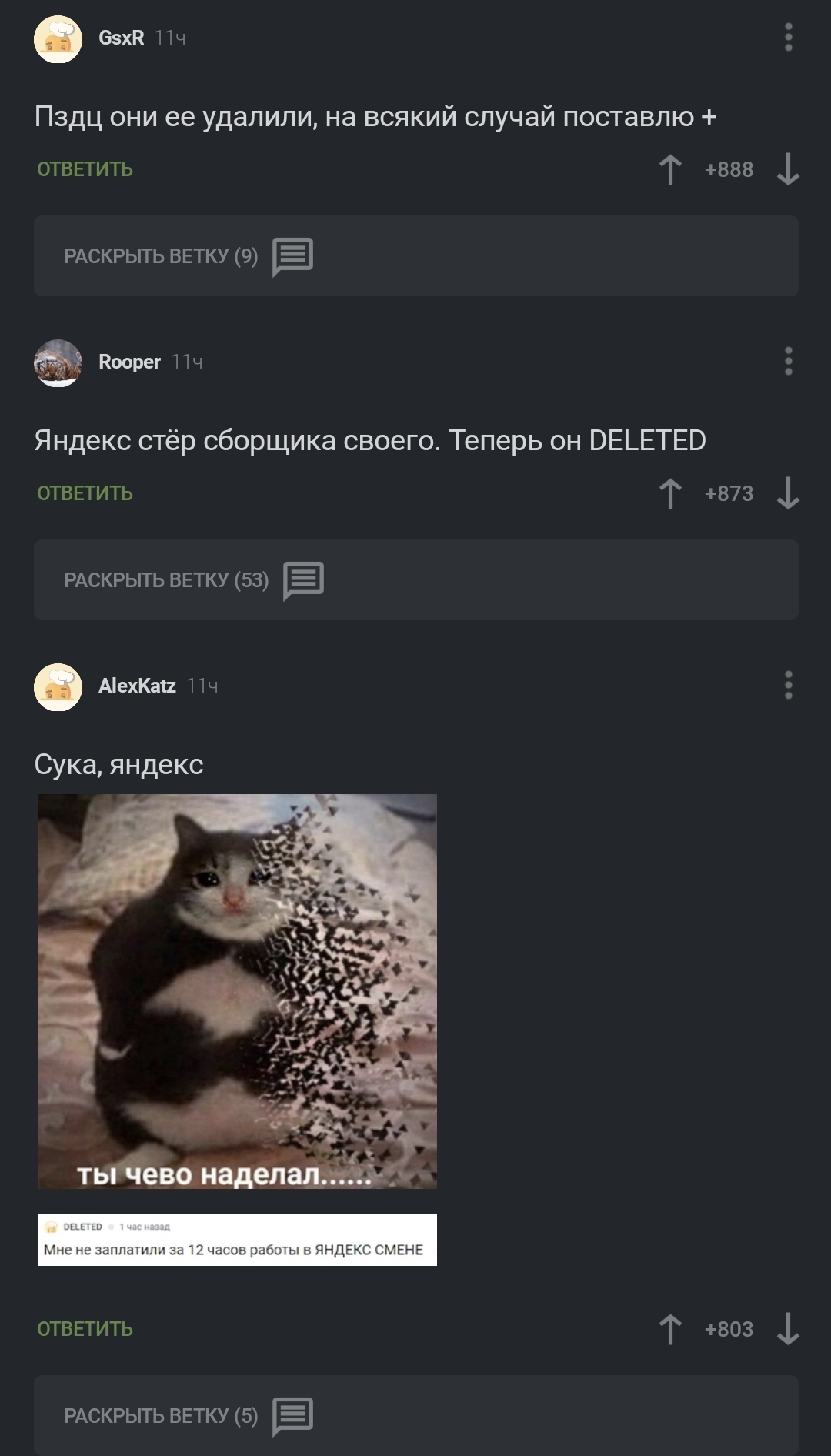The height and width of the screenshot is (1456, 831).
Task: Upvote AlexKatz's comment
Action: (670, 1329)
